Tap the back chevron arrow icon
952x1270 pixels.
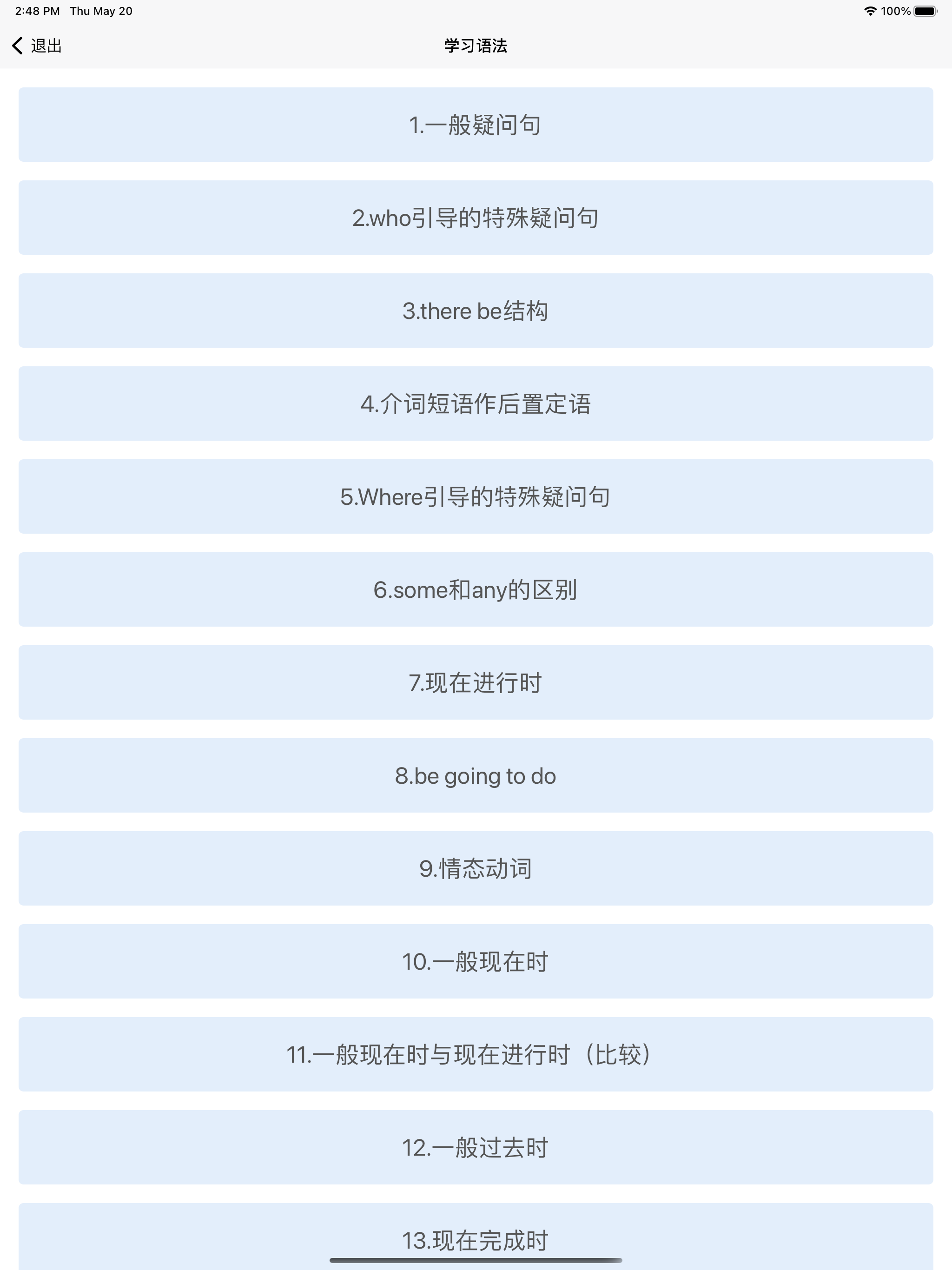pyautogui.click(x=17, y=46)
